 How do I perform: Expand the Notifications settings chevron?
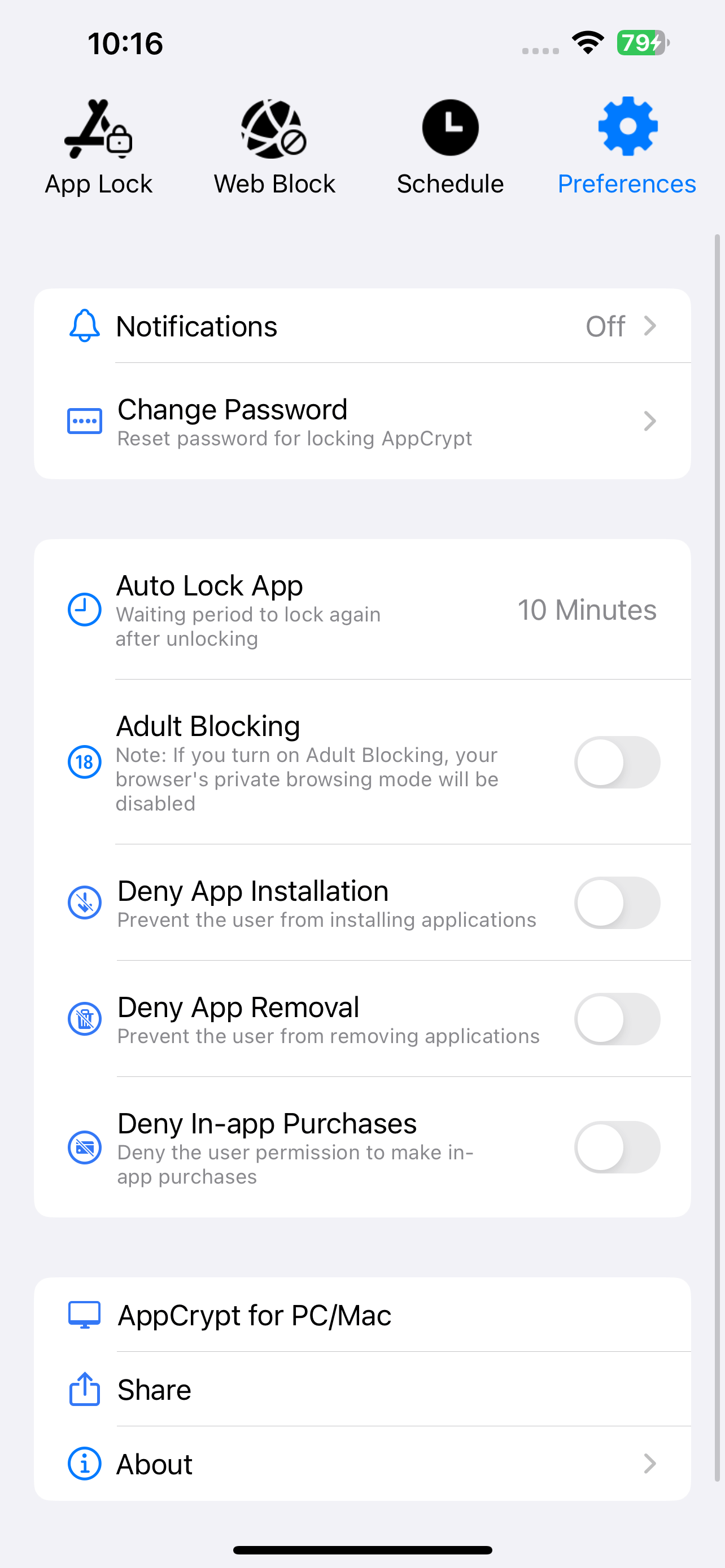650,326
